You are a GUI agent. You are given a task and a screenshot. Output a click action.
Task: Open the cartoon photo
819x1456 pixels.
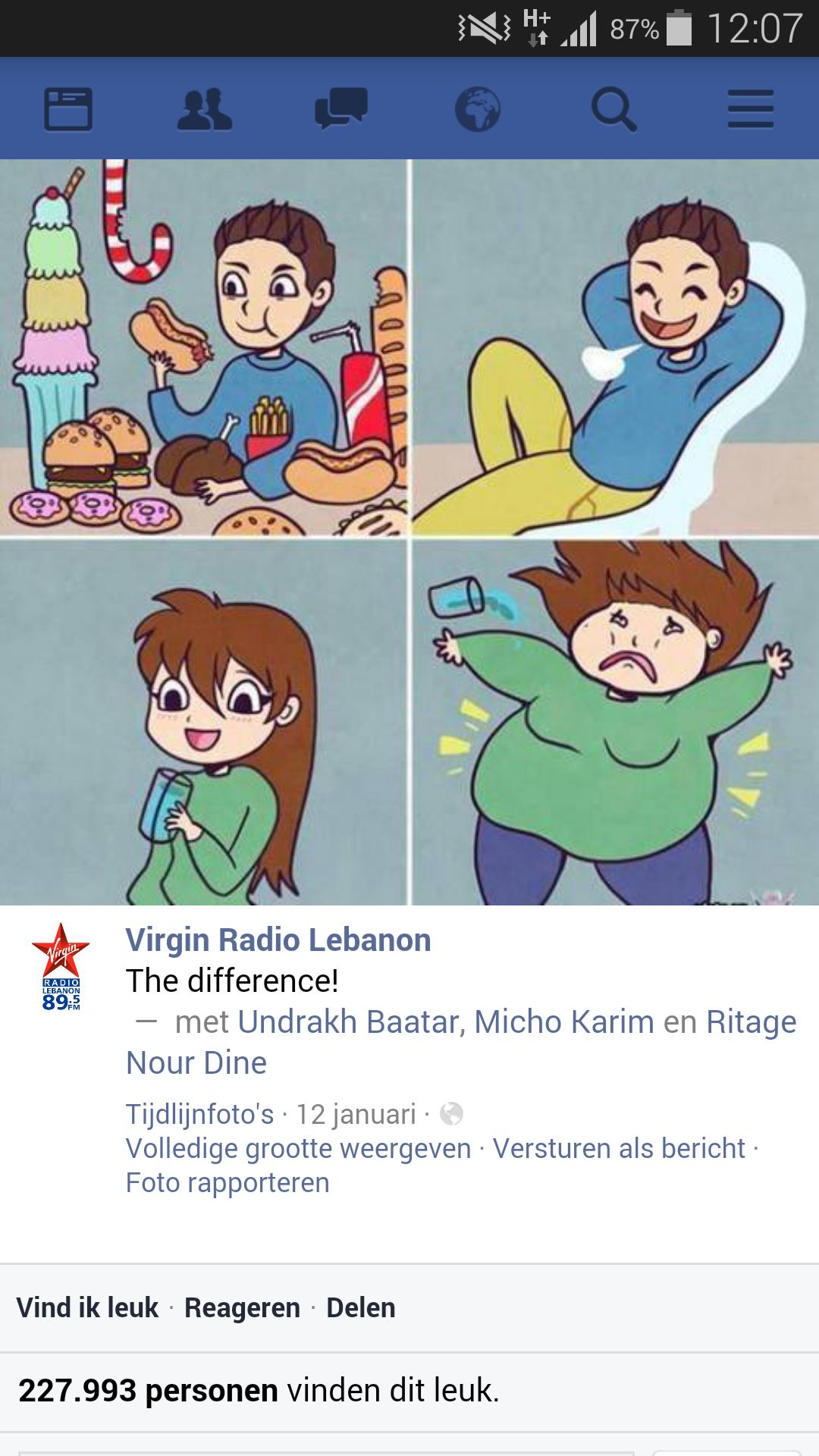pos(409,531)
